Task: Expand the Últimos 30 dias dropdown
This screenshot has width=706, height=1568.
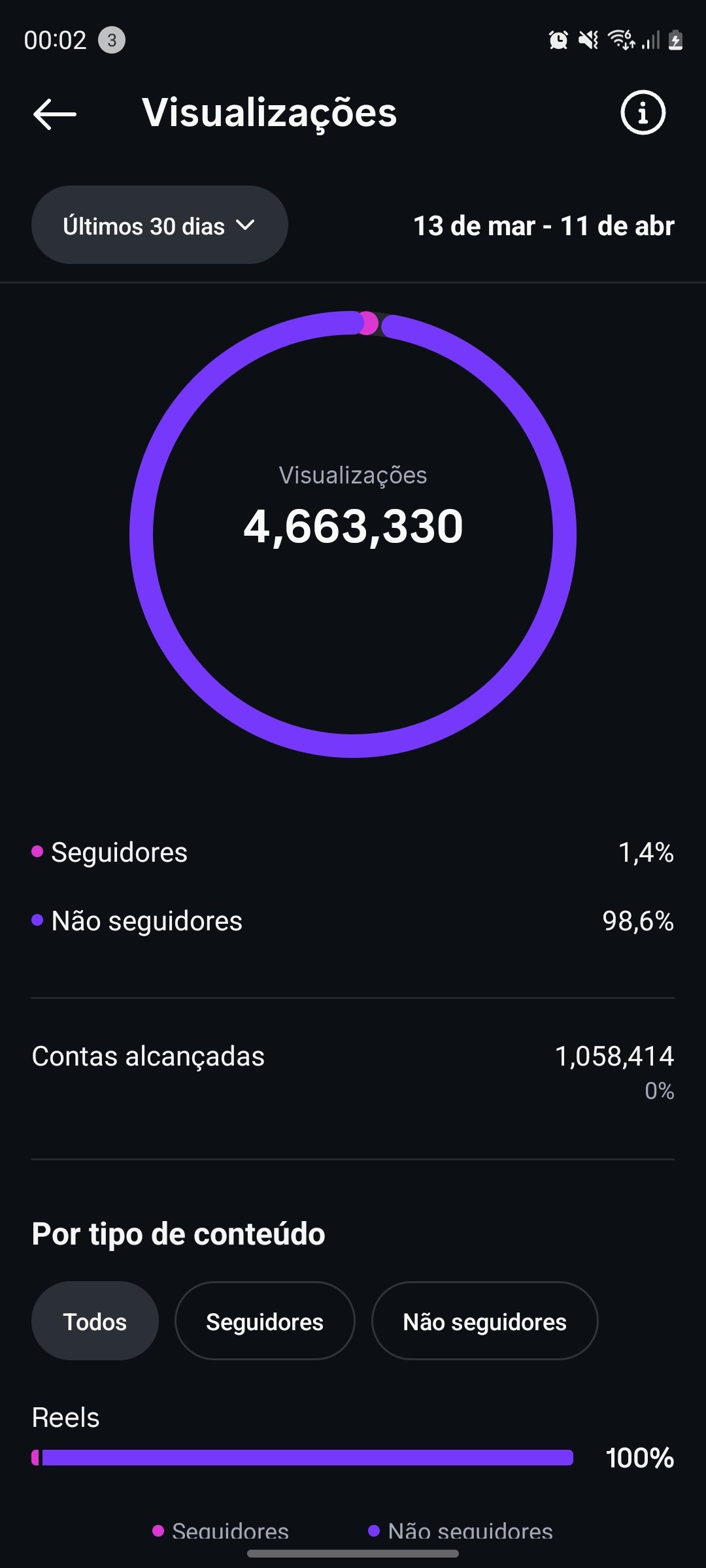Action: coord(160,225)
